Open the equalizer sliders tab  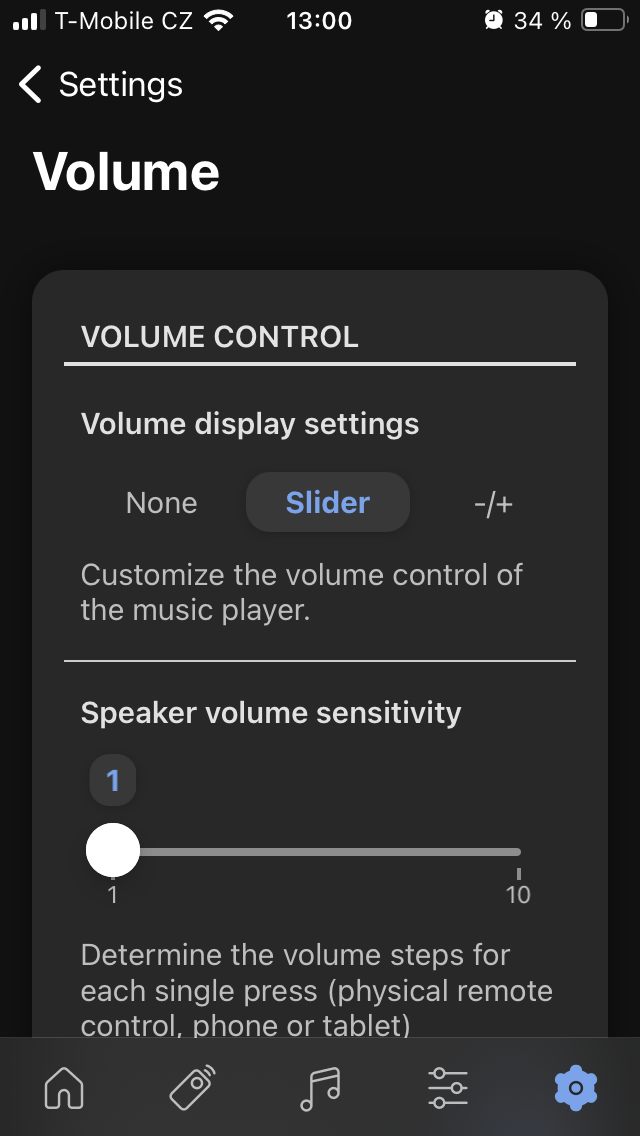pyautogui.click(x=447, y=1087)
